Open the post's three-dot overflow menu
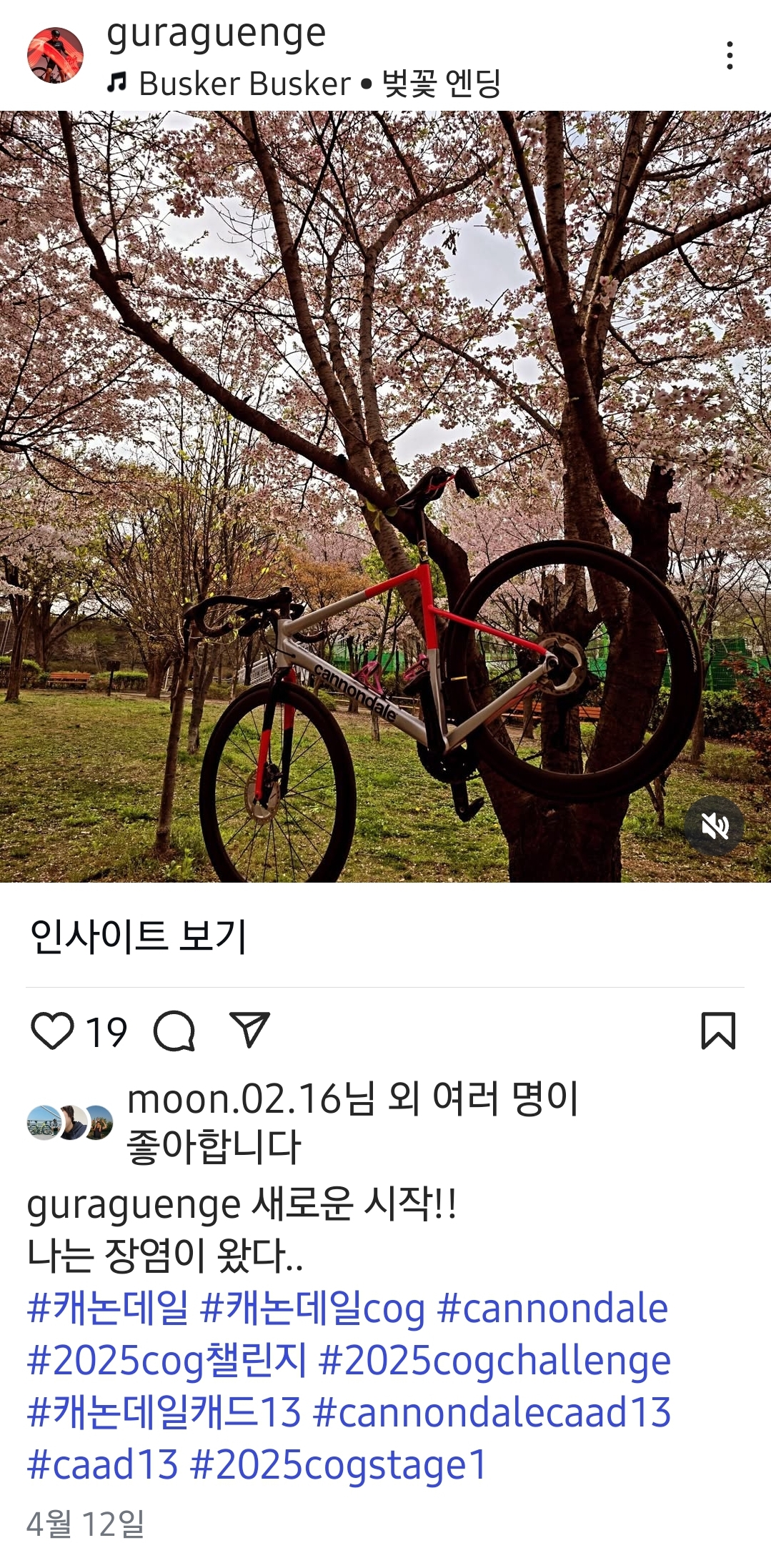Image resolution: width=771 pixels, height=1568 pixels. click(729, 56)
